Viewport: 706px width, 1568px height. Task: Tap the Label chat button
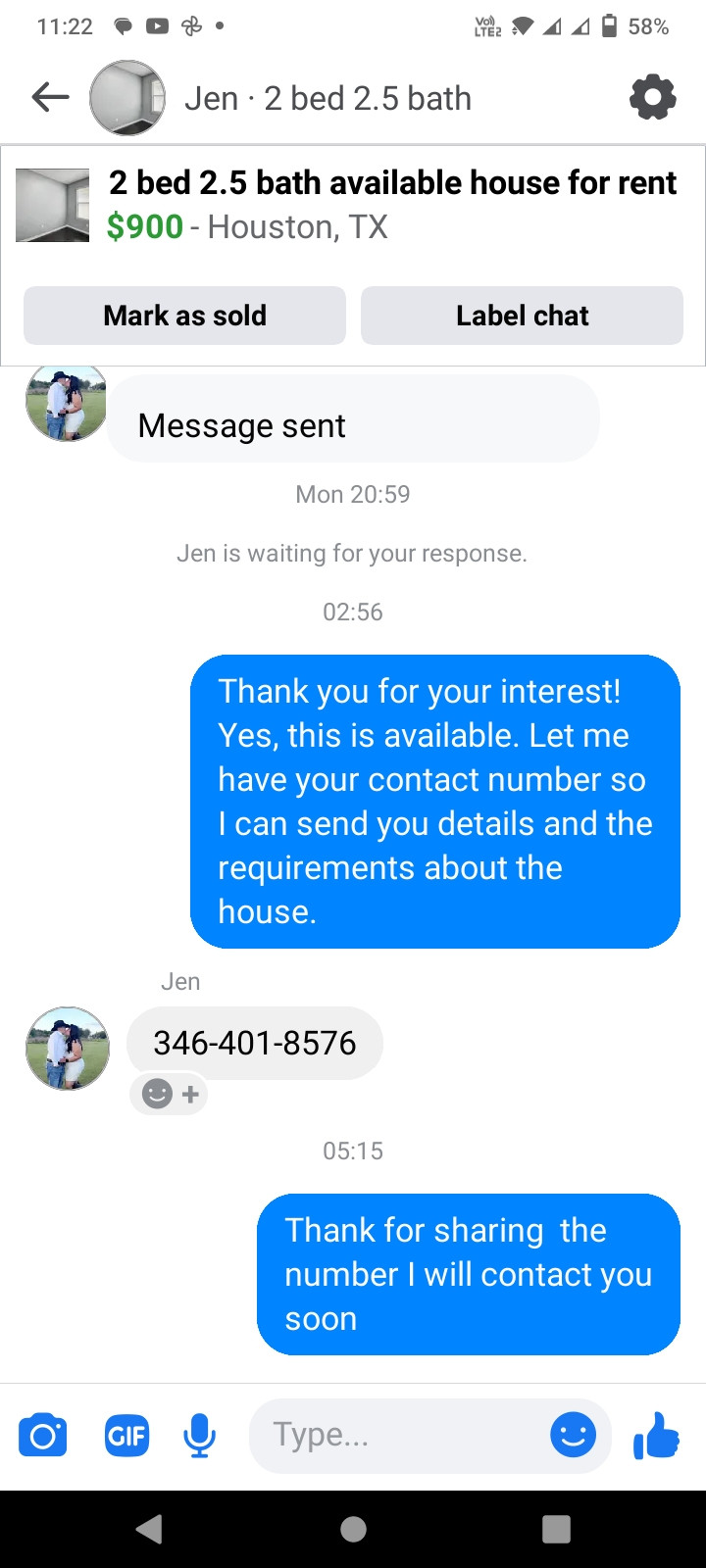(x=522, y=316)
